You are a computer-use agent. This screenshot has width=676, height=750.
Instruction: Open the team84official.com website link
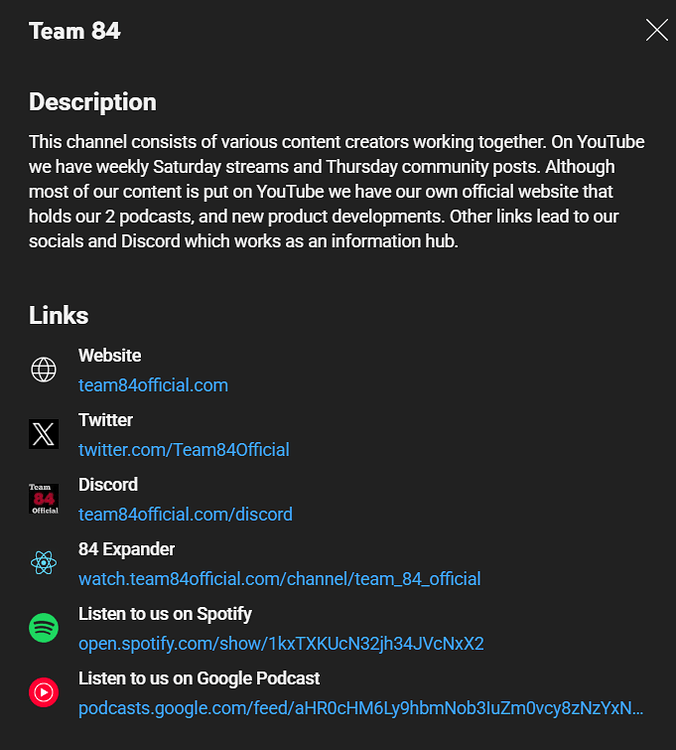coord(153,385)
